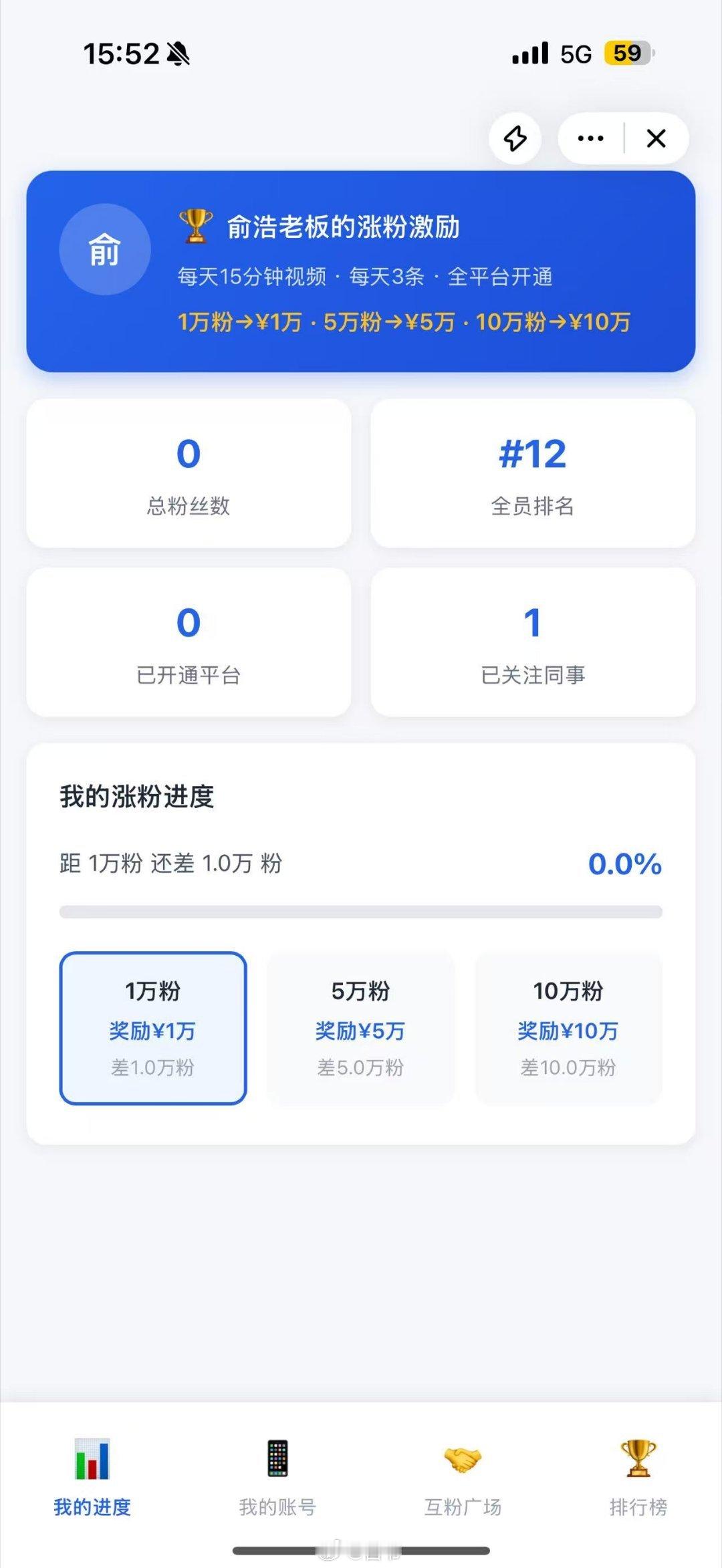Click the fan growth progress bar
The width and height of the screenshot is (722, 1568).
pyautogui.click(x=360, y=910)
